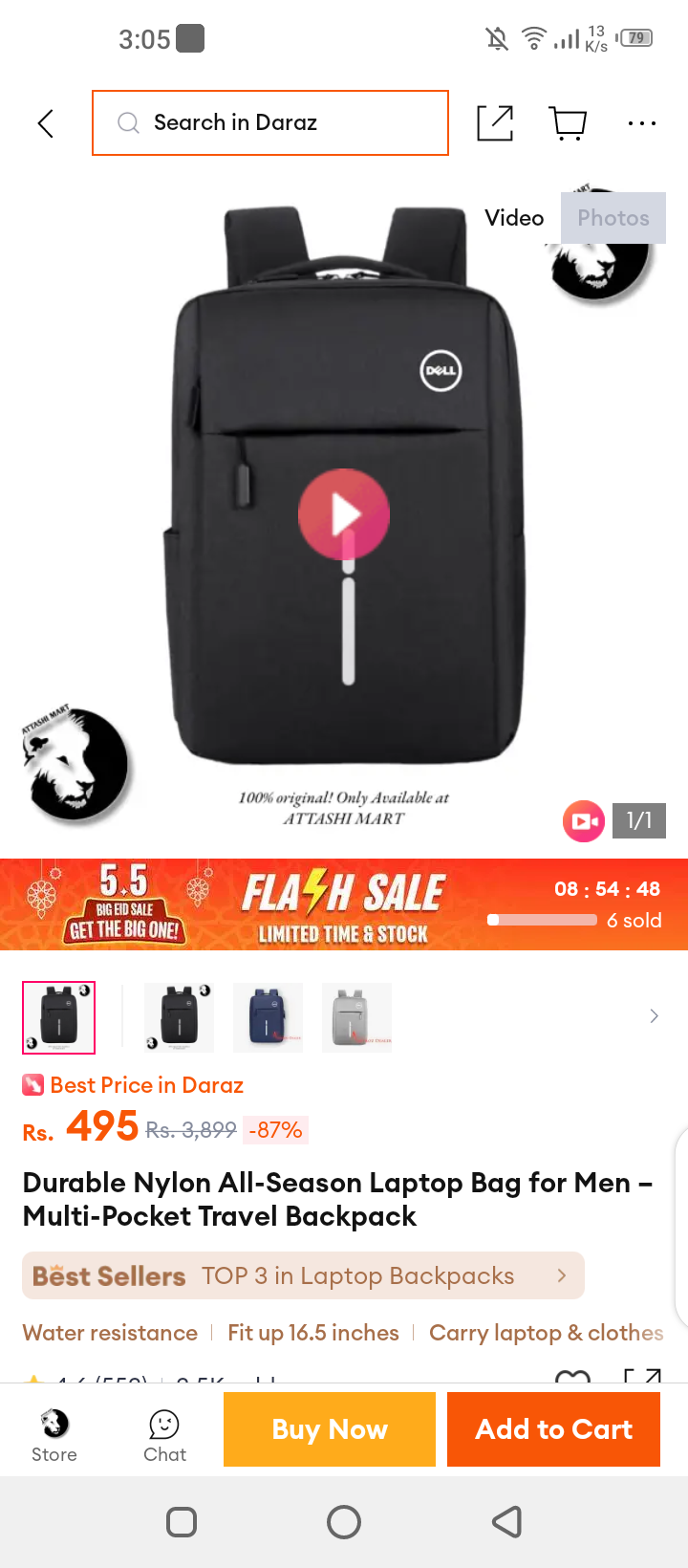
Task: Open Best Sellers TOP 3 in Laptop Backpacks
Action: pyautogui.click(x=303, y=1275)
